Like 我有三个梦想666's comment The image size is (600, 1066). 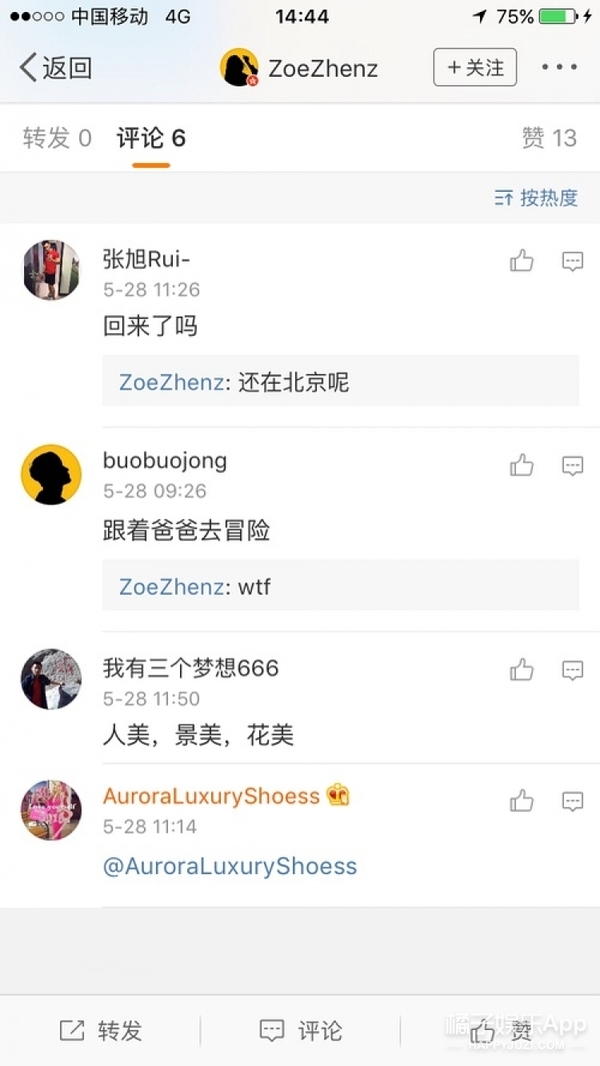522,670
